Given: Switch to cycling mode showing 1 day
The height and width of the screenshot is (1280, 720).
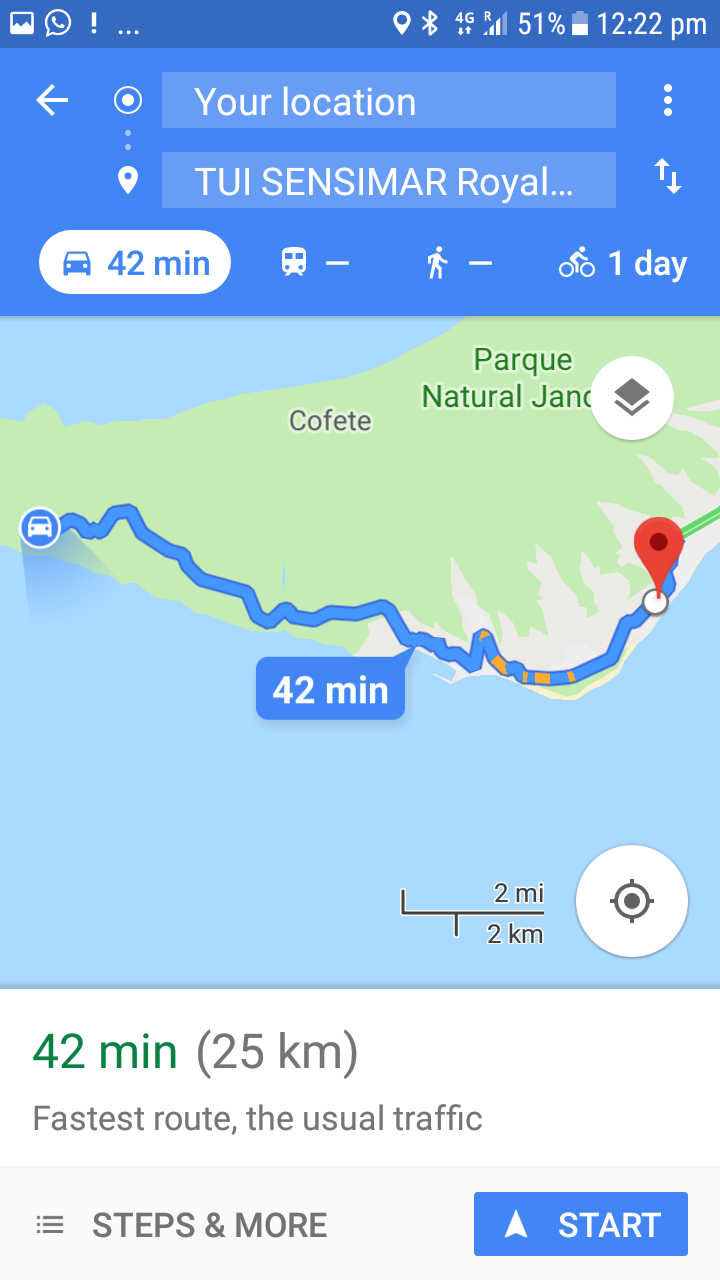Looking at the screenshot, I should point(622,263).
